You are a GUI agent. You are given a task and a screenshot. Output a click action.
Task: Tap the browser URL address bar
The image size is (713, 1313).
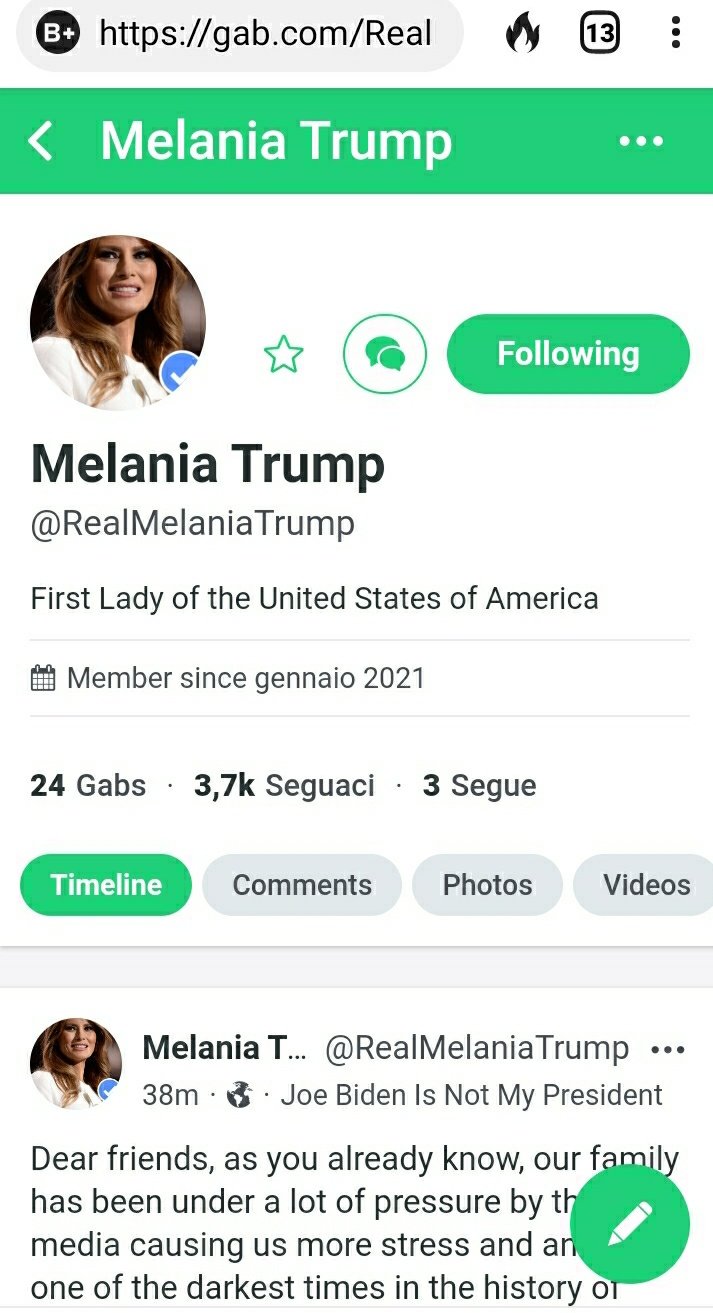pyautogui.click(x=240, y=34)
